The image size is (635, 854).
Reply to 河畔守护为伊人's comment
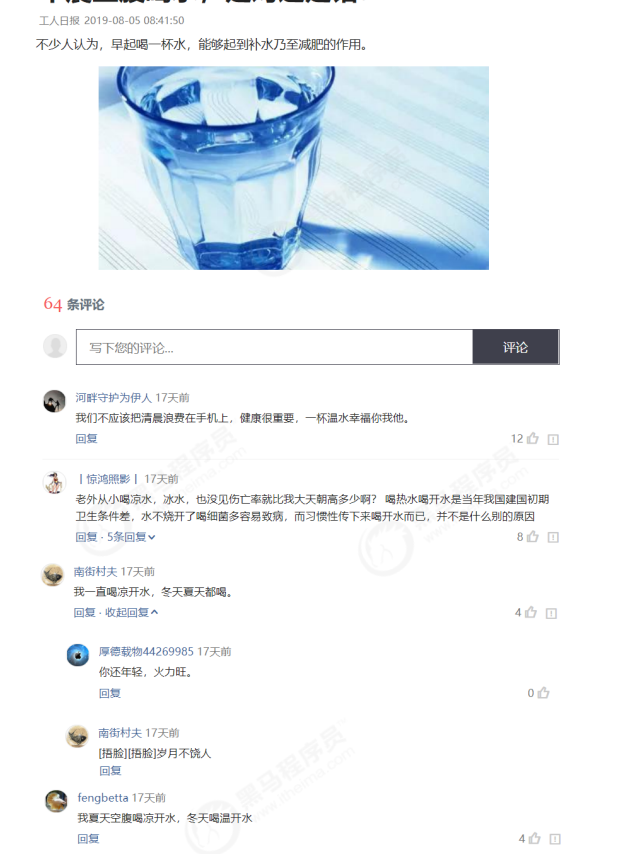[x=86, y=438]
